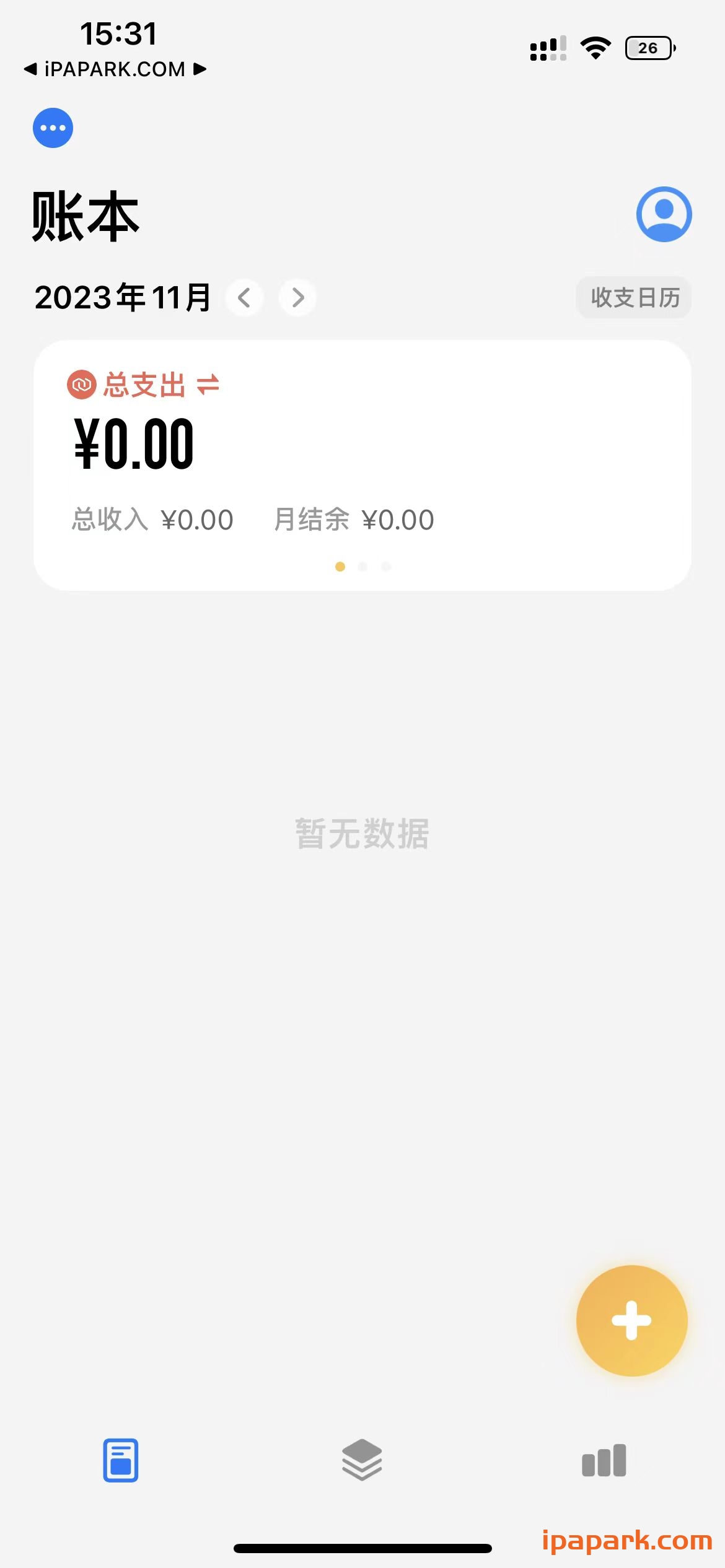Tap the battery indicator in status bar

click(x=648, y=46)
